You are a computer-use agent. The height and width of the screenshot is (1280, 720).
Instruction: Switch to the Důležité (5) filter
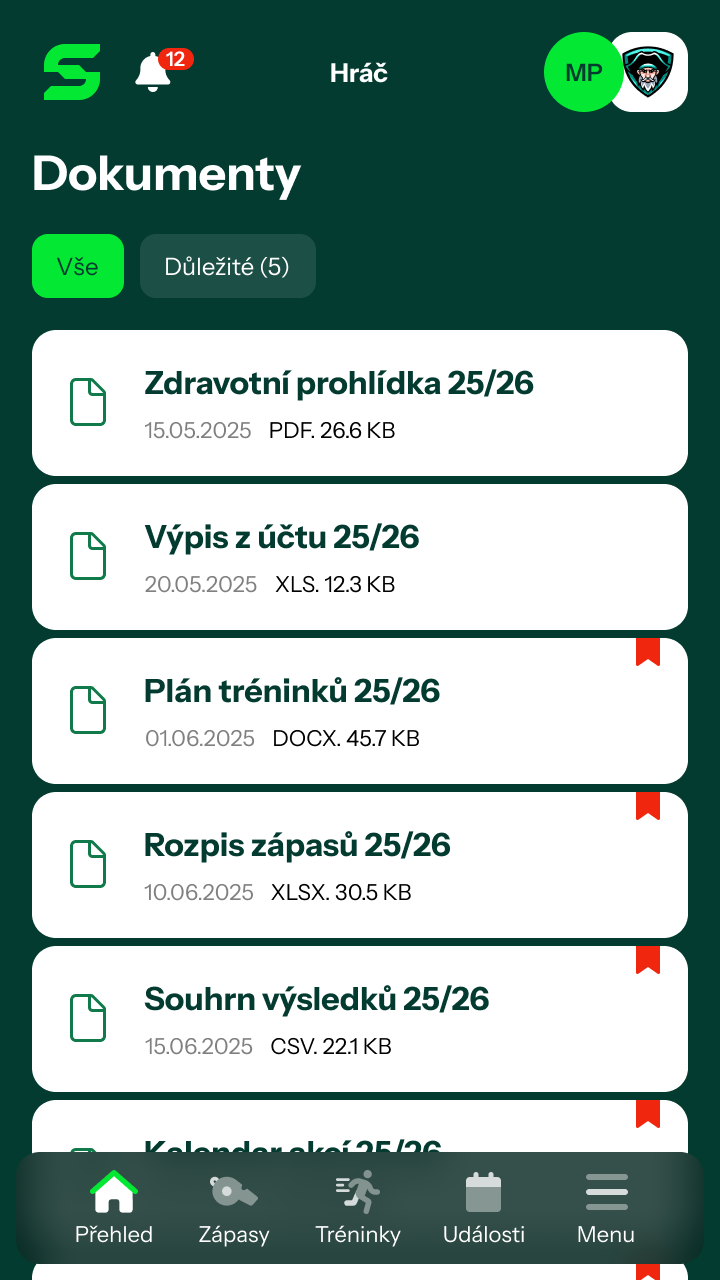(x=227, y=266)
